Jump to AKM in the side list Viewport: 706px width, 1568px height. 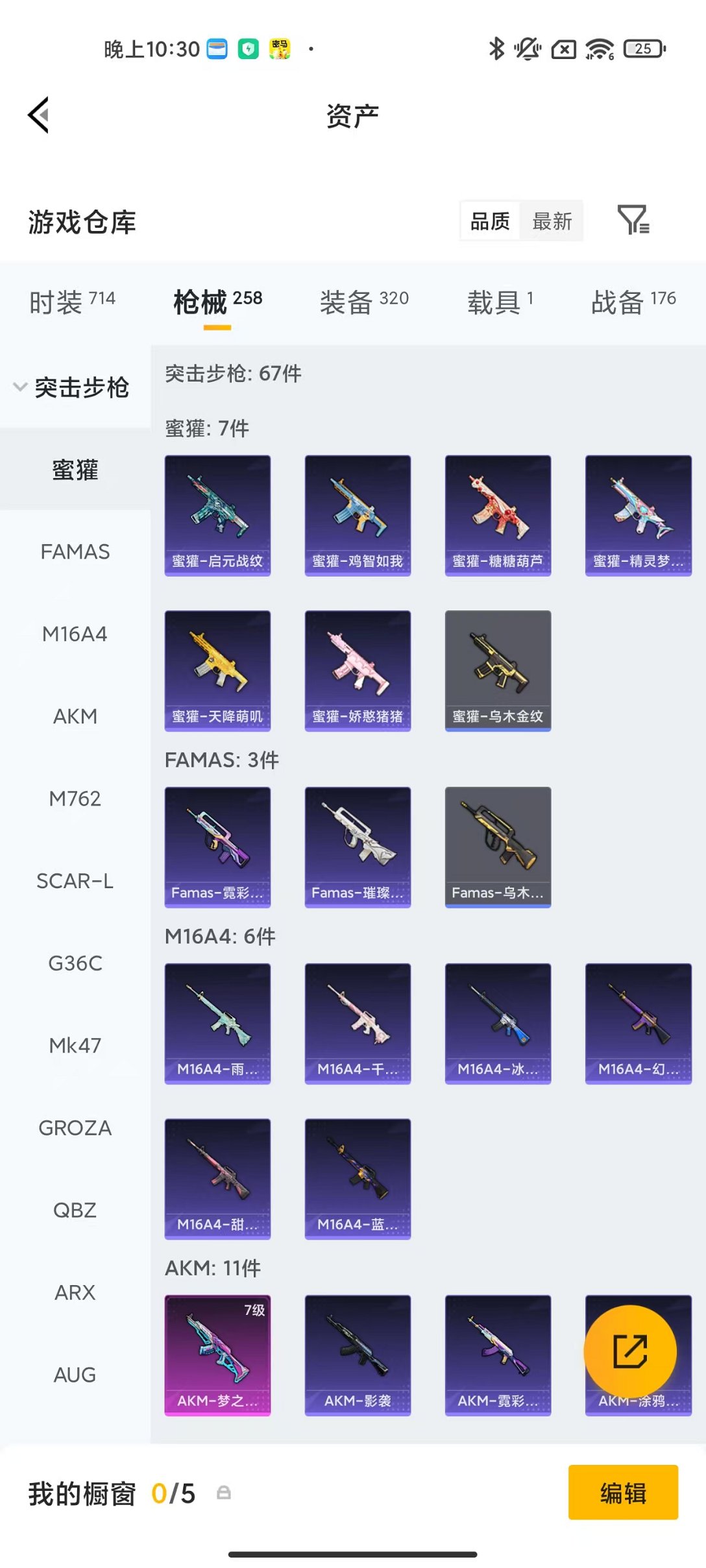pos(75,716)
